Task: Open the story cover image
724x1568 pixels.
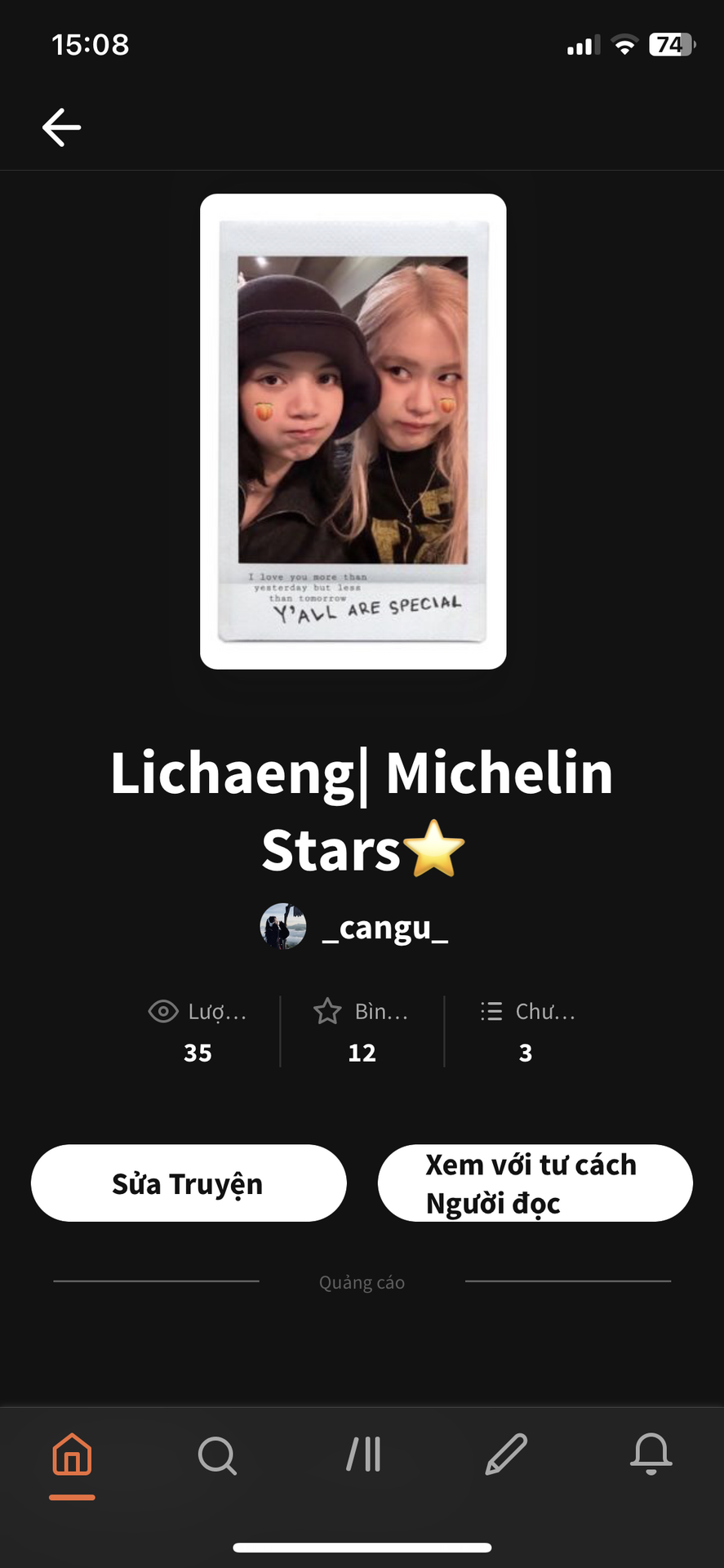Action: coord(353,431)
